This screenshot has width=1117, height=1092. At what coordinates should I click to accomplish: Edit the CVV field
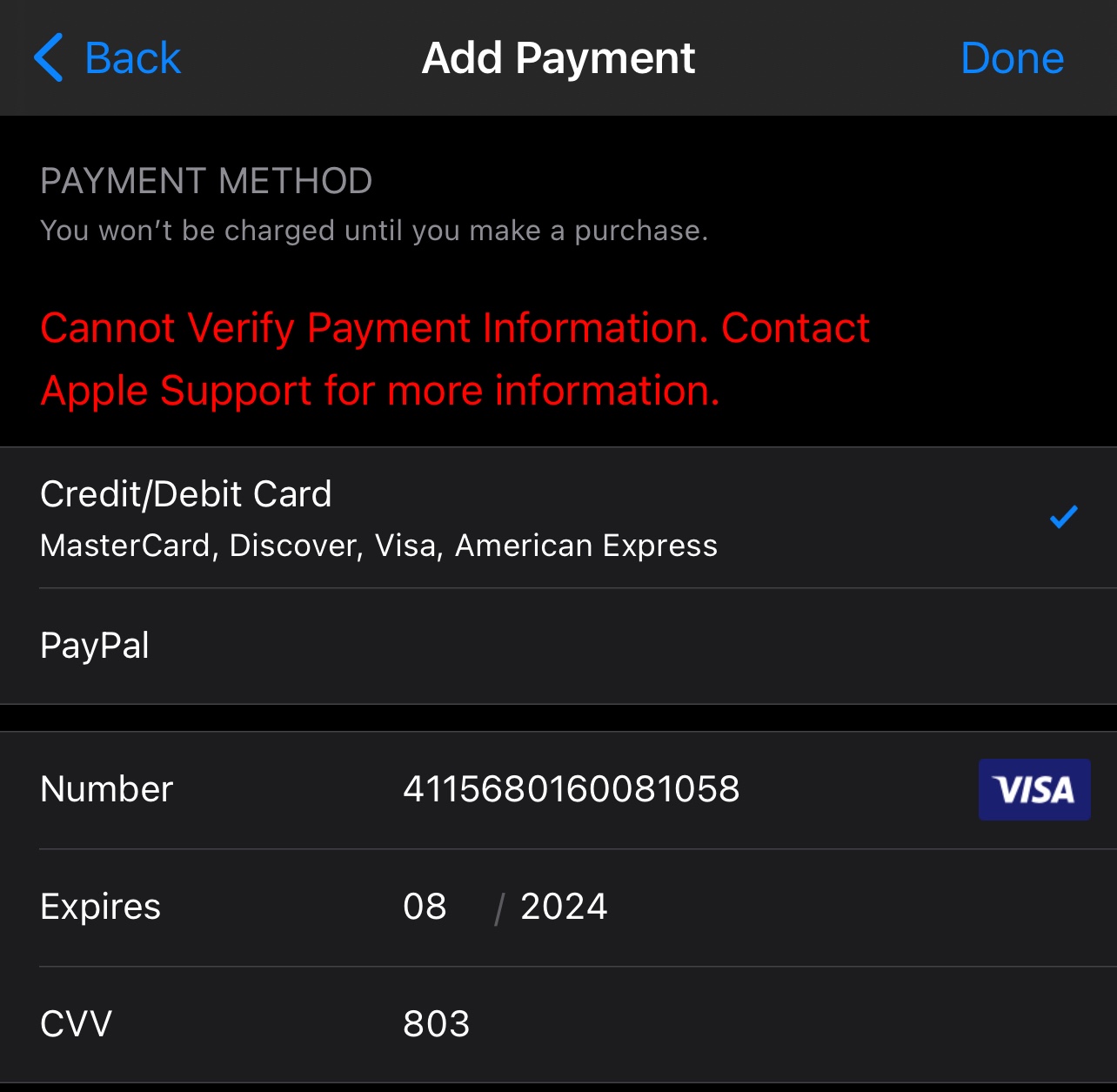tap(436, 1024)
